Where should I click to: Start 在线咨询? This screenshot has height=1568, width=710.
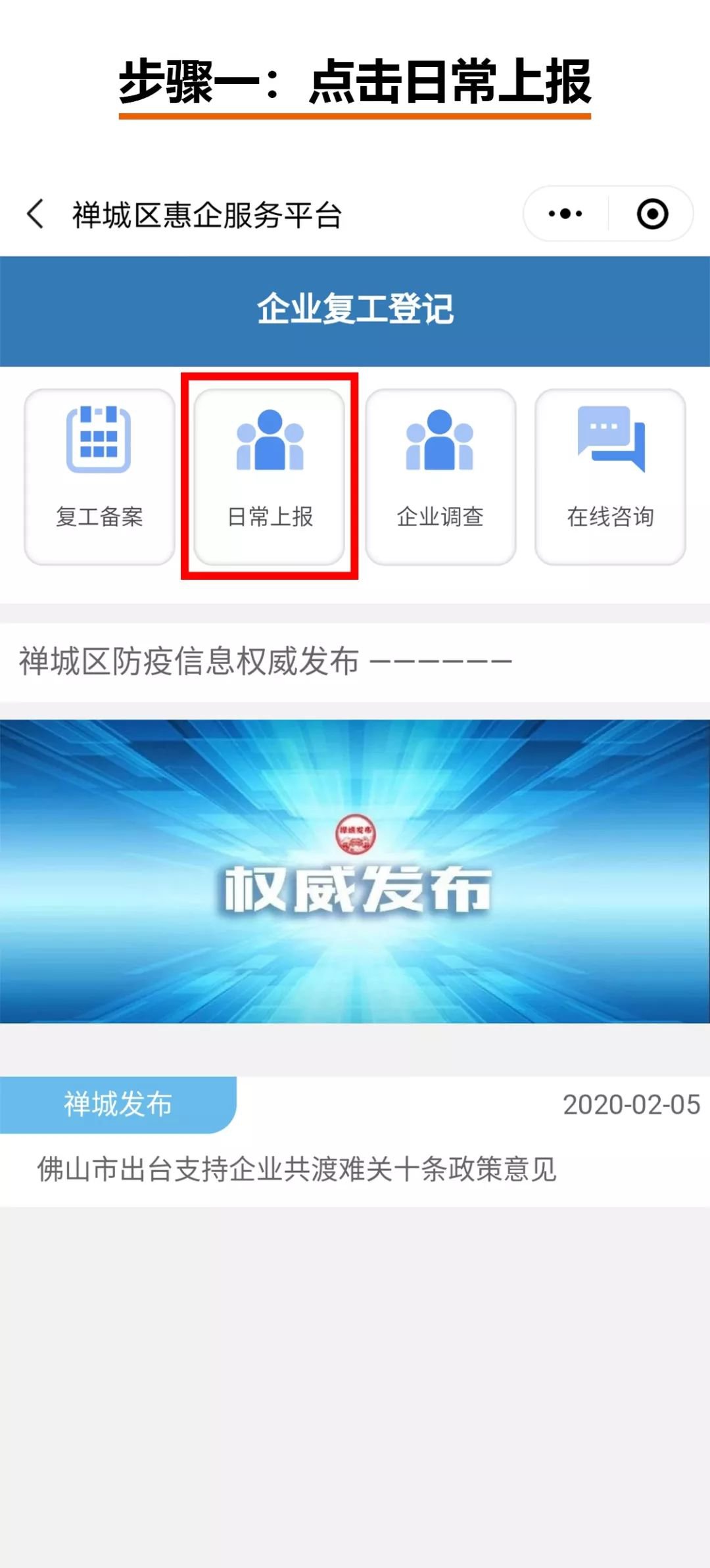(610, 477)
